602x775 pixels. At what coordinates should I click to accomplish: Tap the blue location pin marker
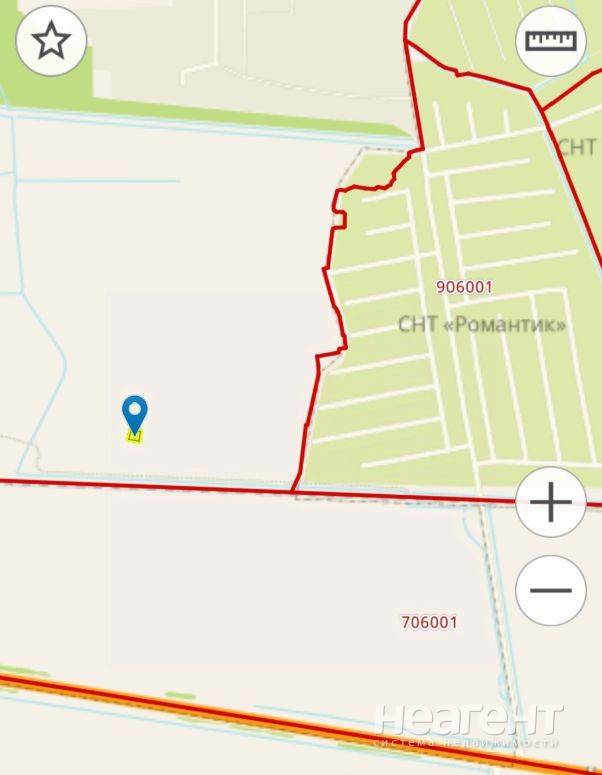click(134, 414)
